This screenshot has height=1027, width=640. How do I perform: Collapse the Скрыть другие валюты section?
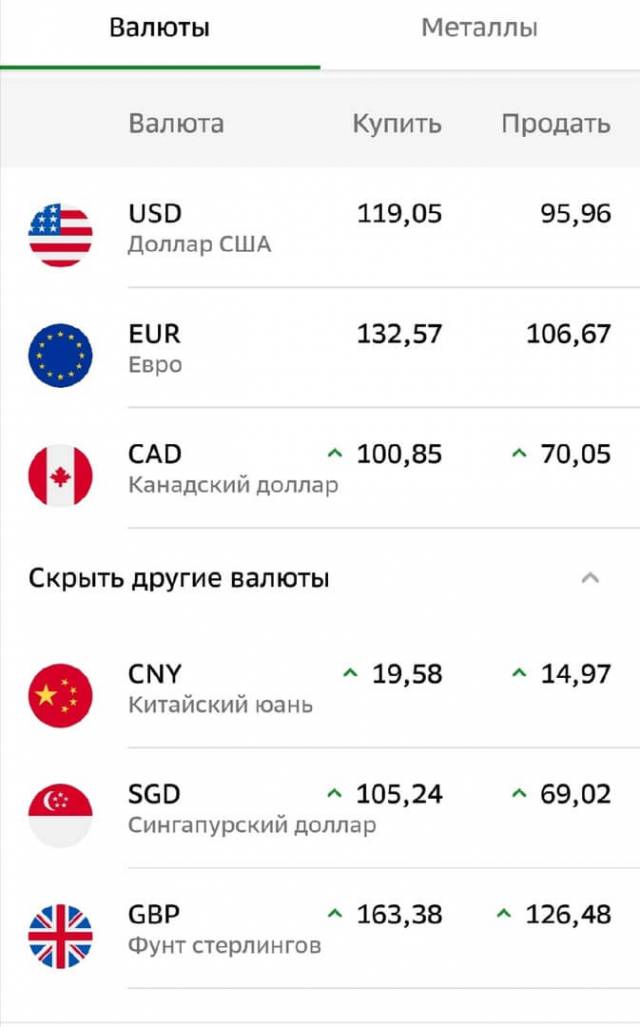point(590,578)
